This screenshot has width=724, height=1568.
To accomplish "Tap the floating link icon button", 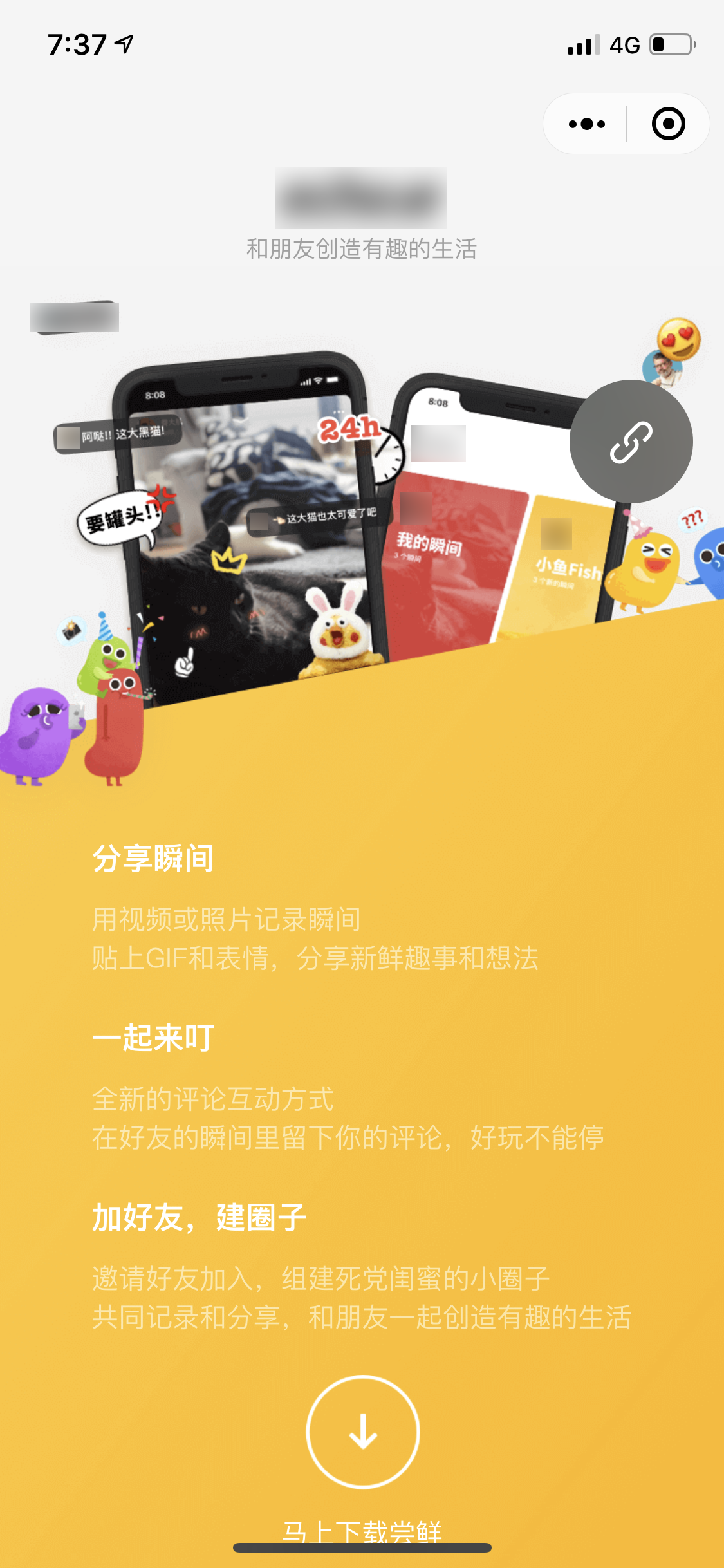I will 631,442.
